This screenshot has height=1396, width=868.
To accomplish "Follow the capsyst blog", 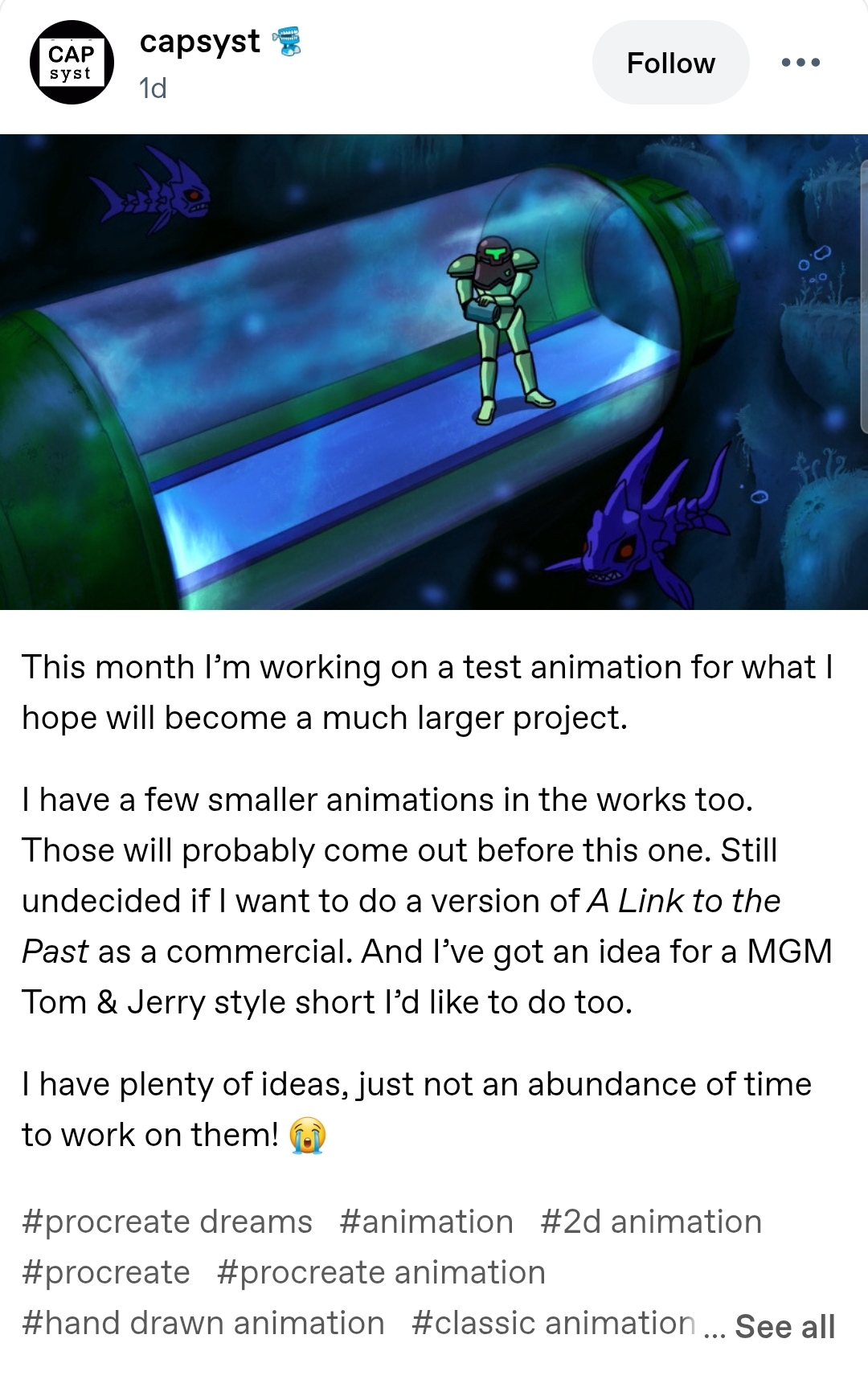I will point(670,63).
